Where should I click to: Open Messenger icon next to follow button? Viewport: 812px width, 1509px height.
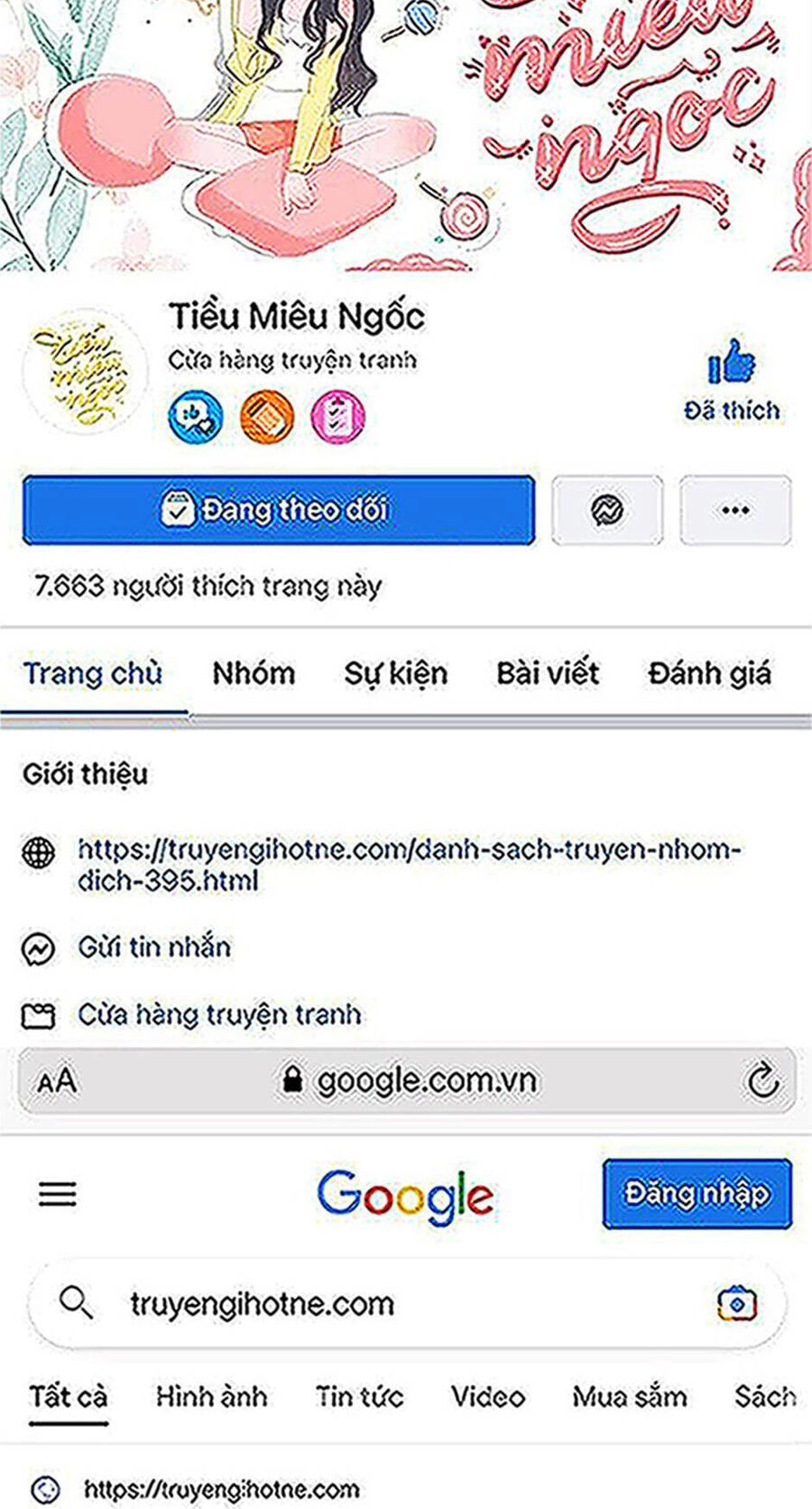click(x=607, y=510)
